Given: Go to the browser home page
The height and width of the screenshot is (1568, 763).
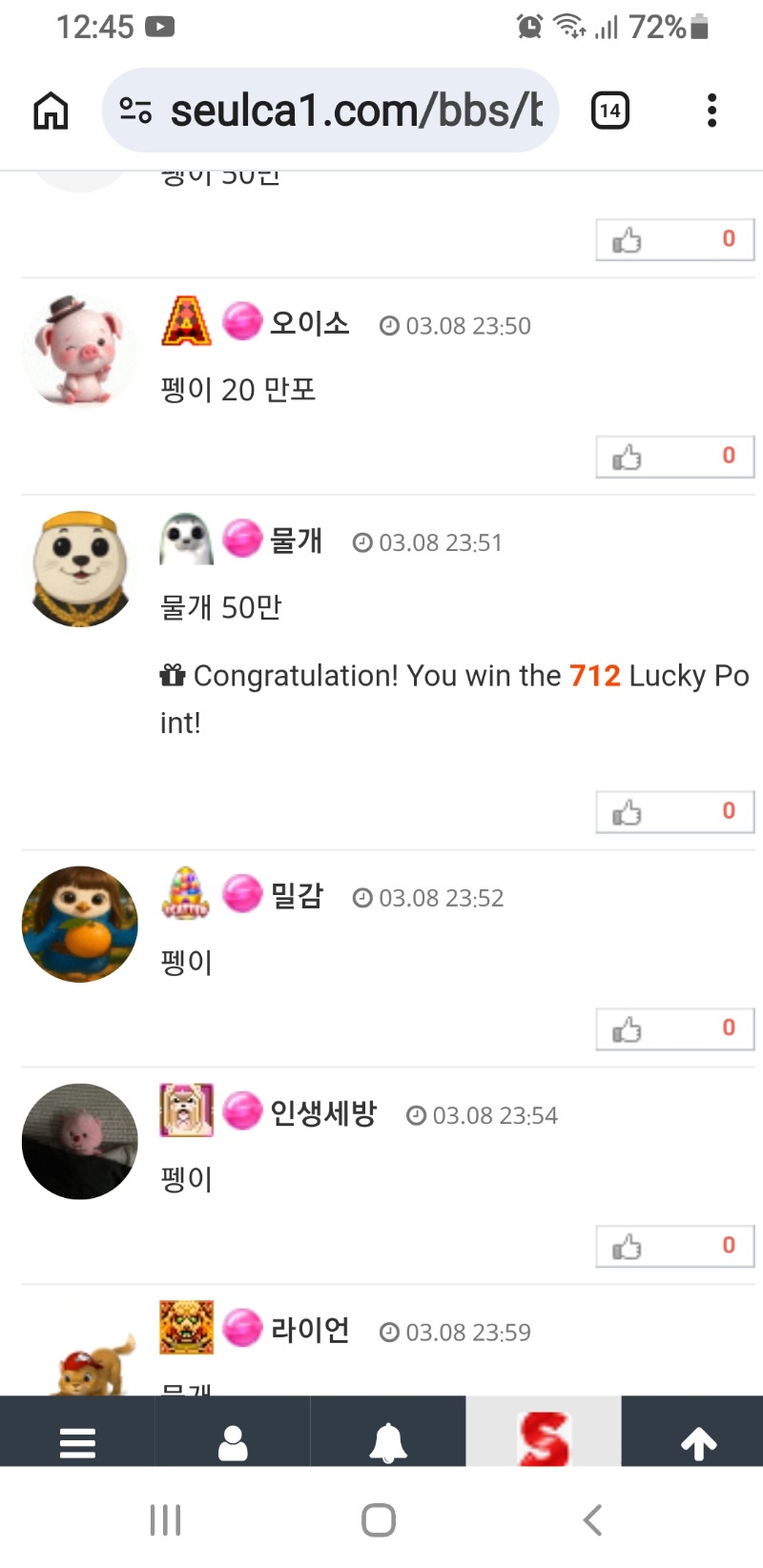Looking at the screenshot, I should point(51,111).
